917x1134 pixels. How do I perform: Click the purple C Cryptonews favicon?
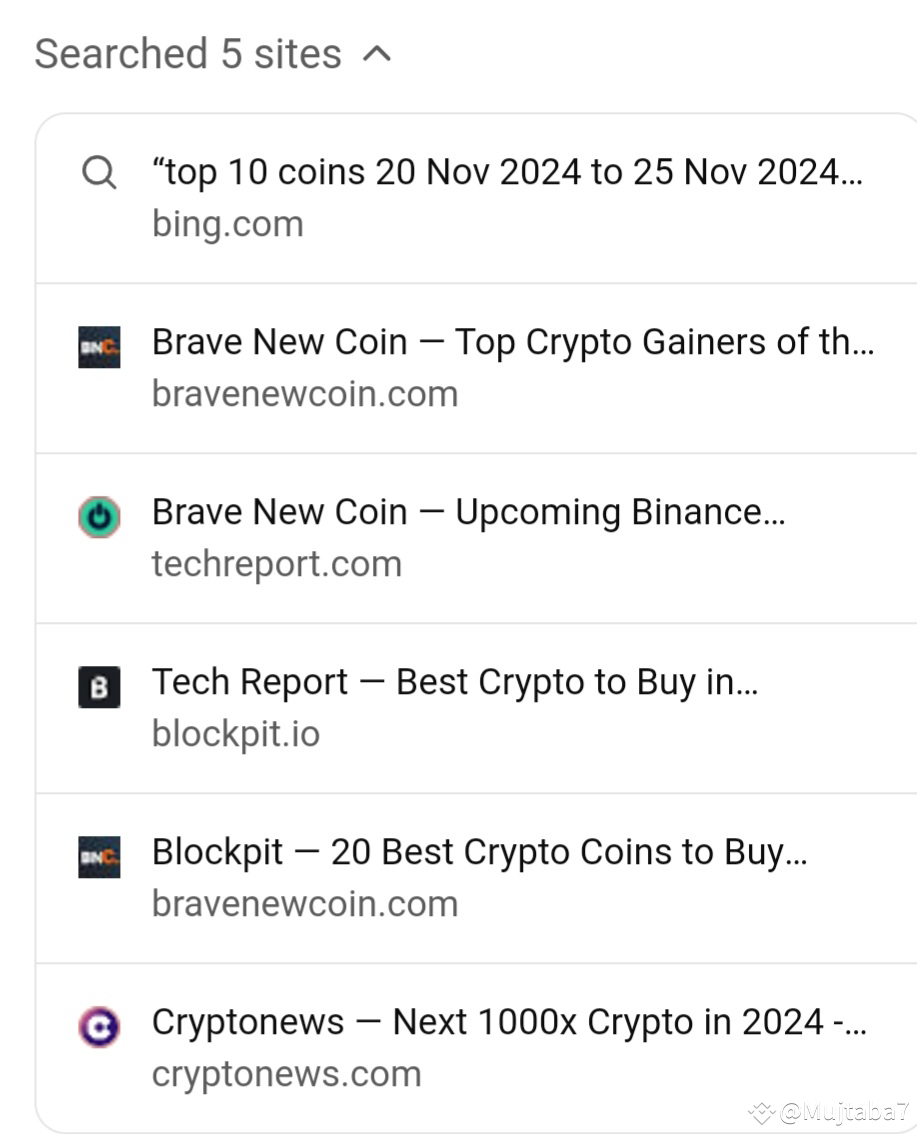tap(98, 1027)
